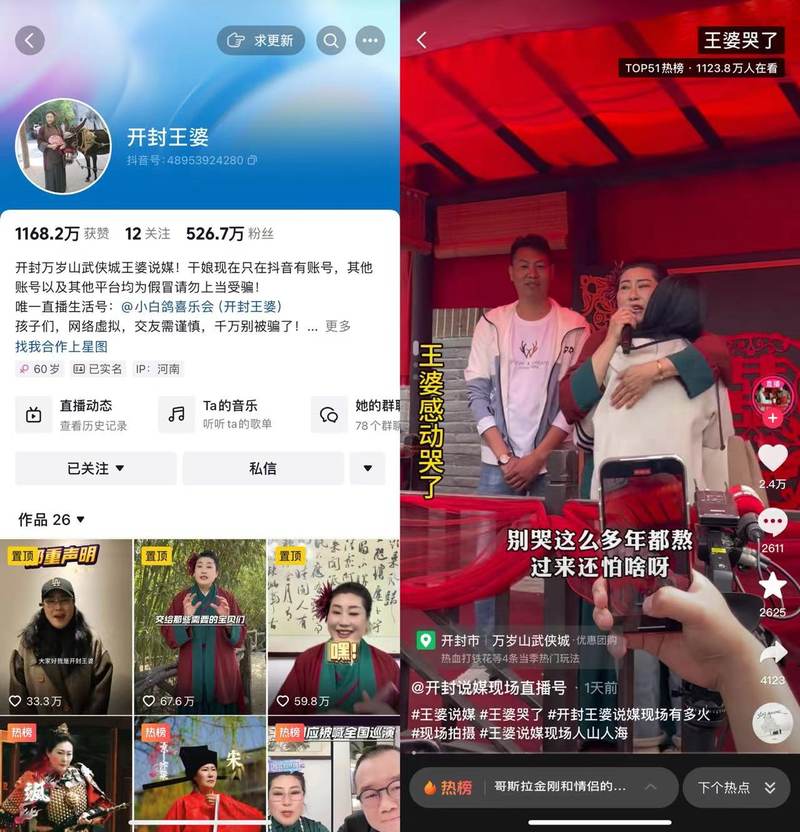Favorite the video with the star icon

(772, 586)
